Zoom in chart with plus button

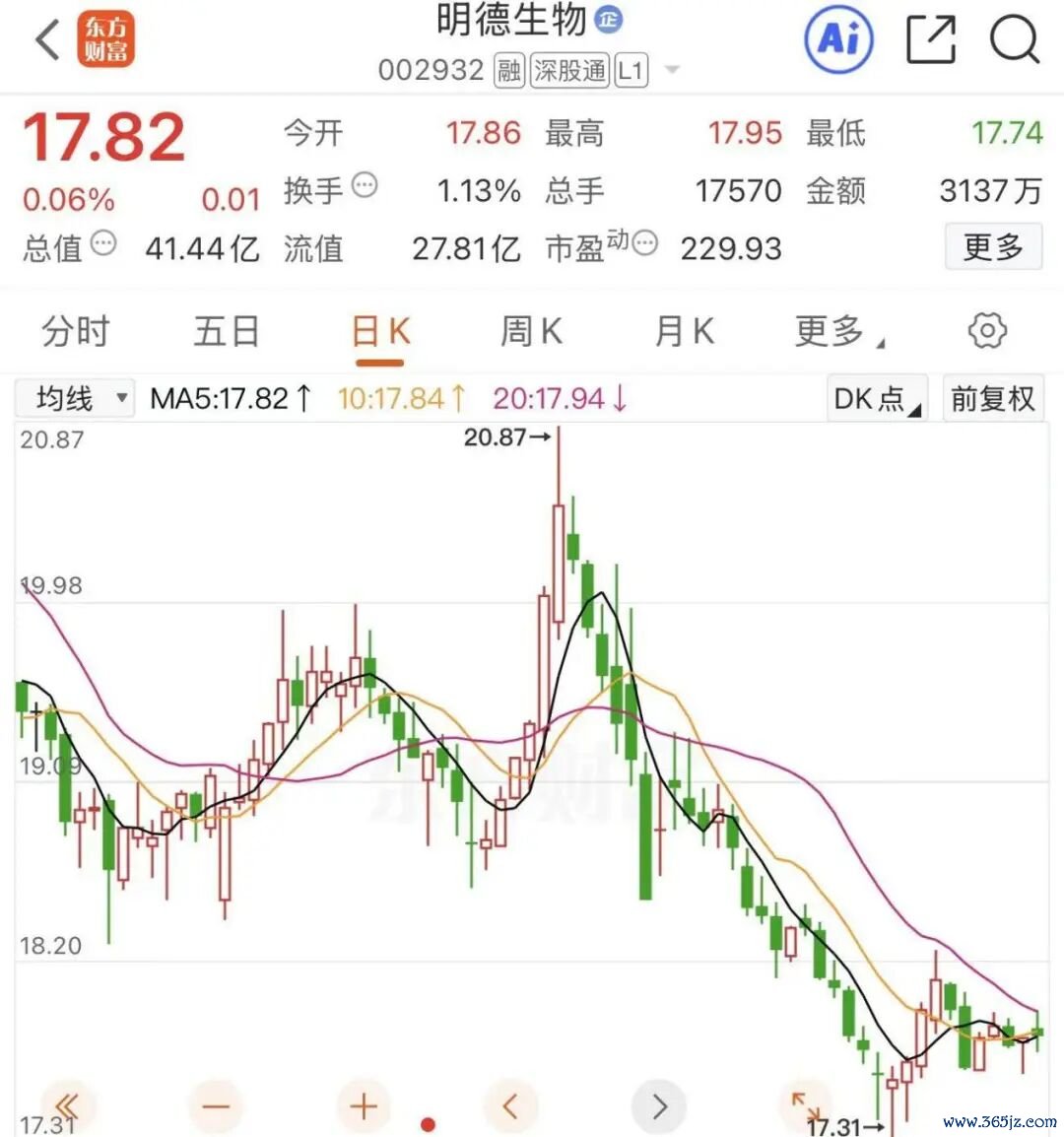[x=364, y=1106]
